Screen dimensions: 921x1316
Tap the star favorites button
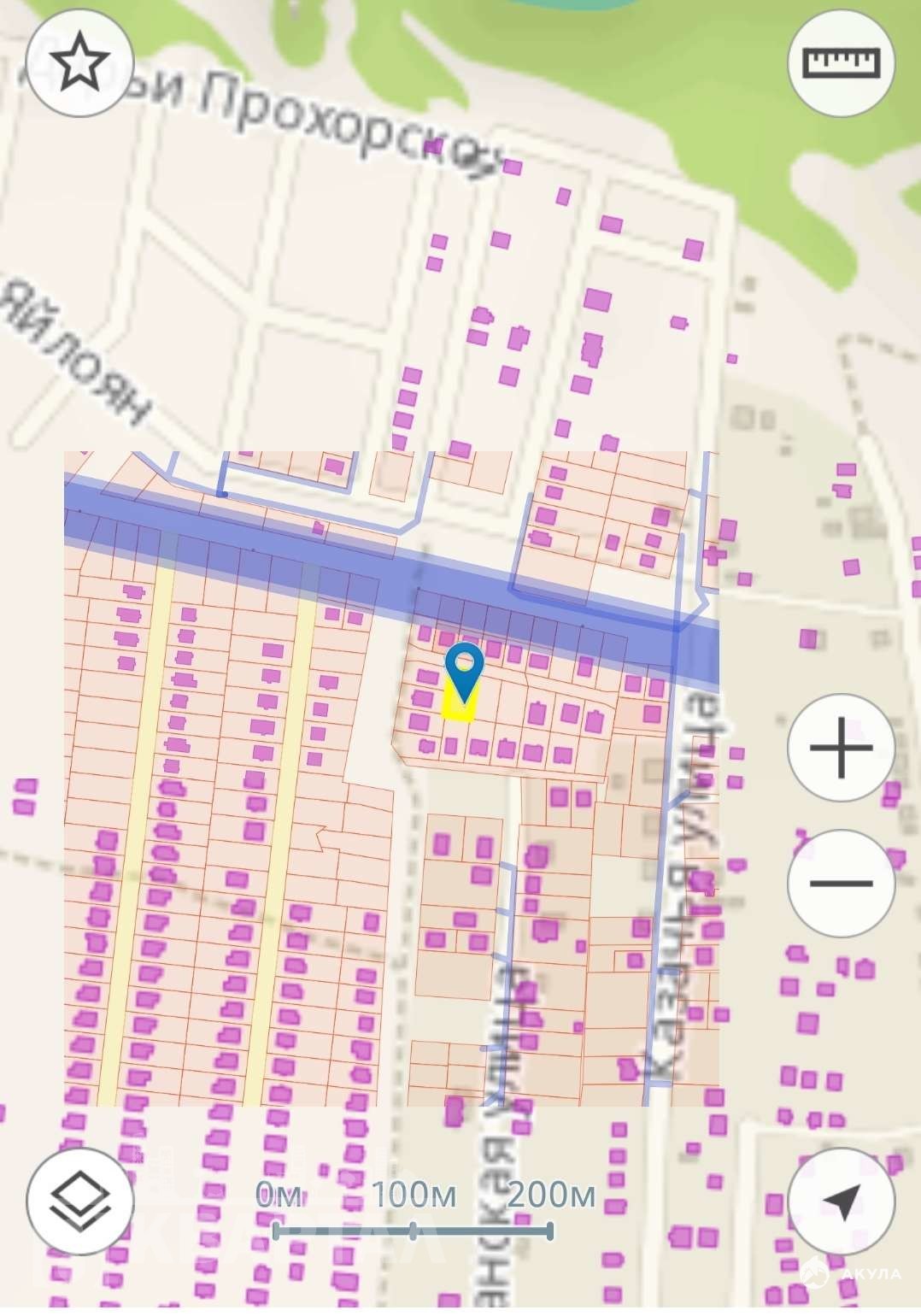click(x=79, y=62)
